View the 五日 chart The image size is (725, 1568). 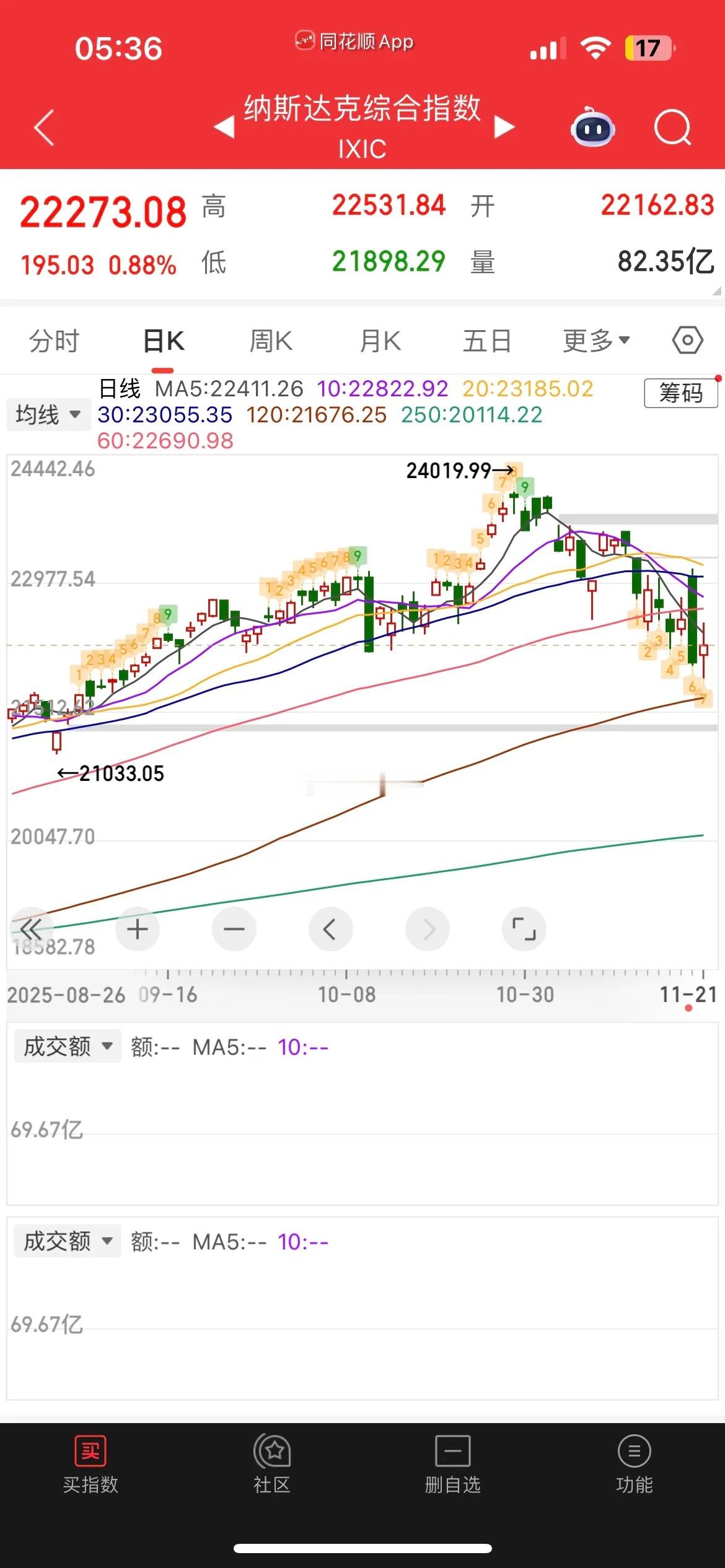click(x=487, y=341)
